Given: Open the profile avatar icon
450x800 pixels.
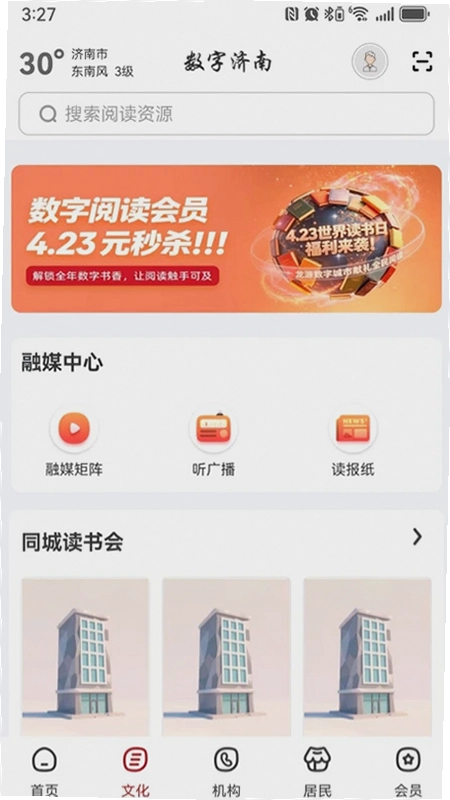Looking at the screenshot, I should (x=369, y=62).
